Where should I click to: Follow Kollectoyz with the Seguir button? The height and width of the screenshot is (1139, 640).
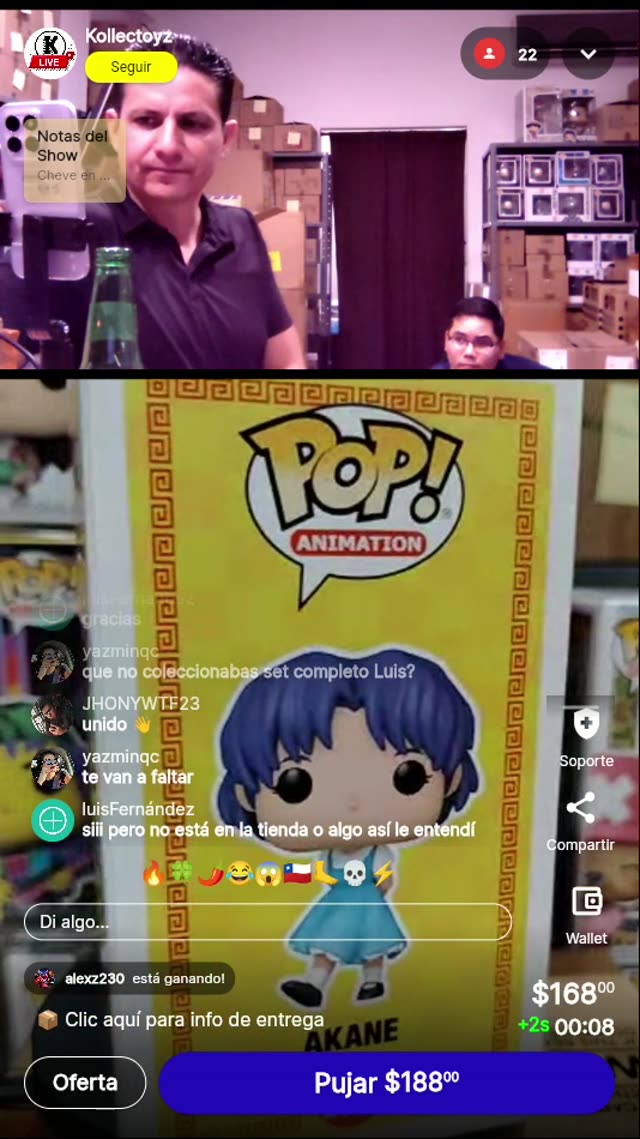131,67
